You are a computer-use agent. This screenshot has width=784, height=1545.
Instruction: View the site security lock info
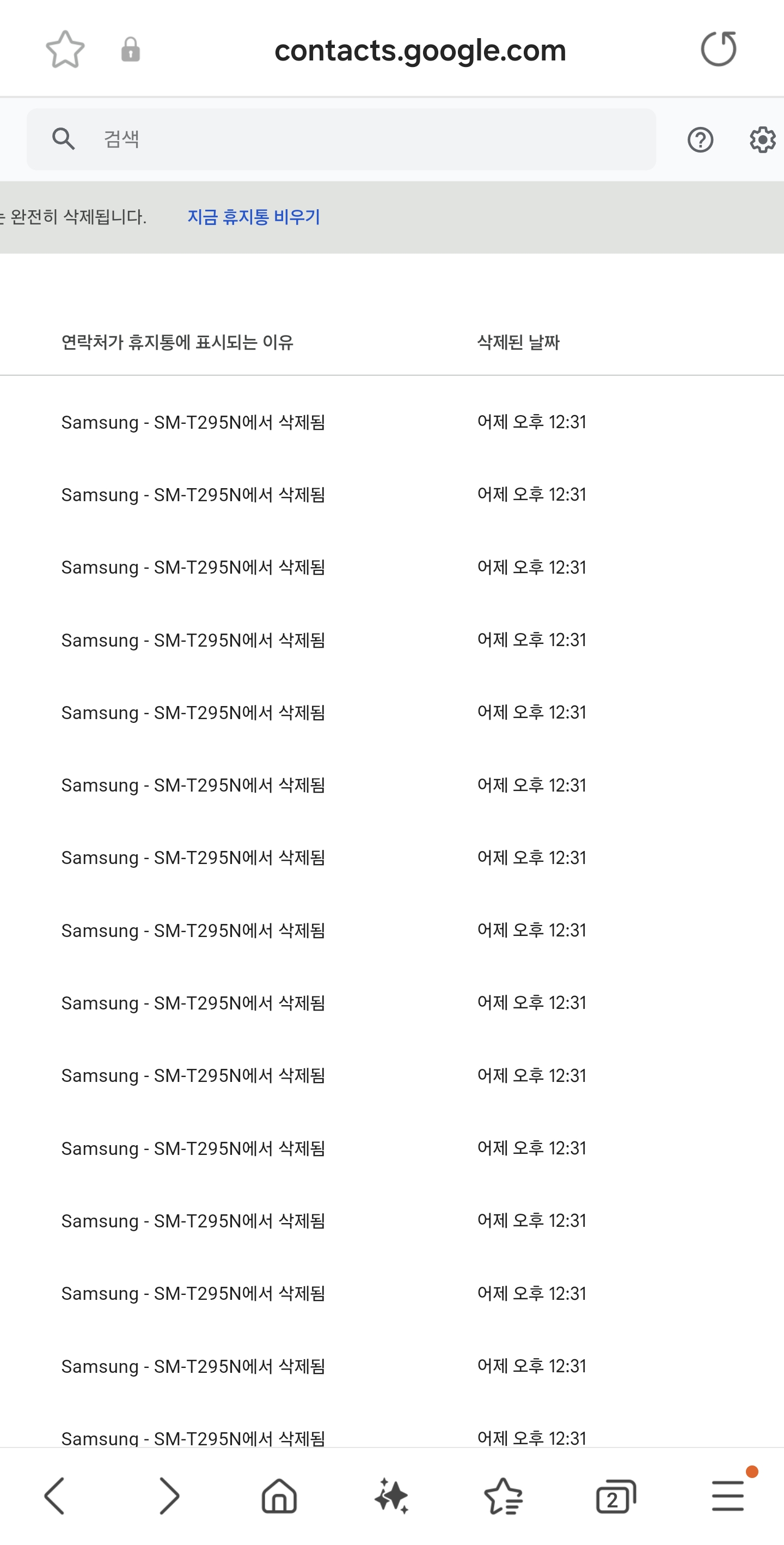[130, 49]
